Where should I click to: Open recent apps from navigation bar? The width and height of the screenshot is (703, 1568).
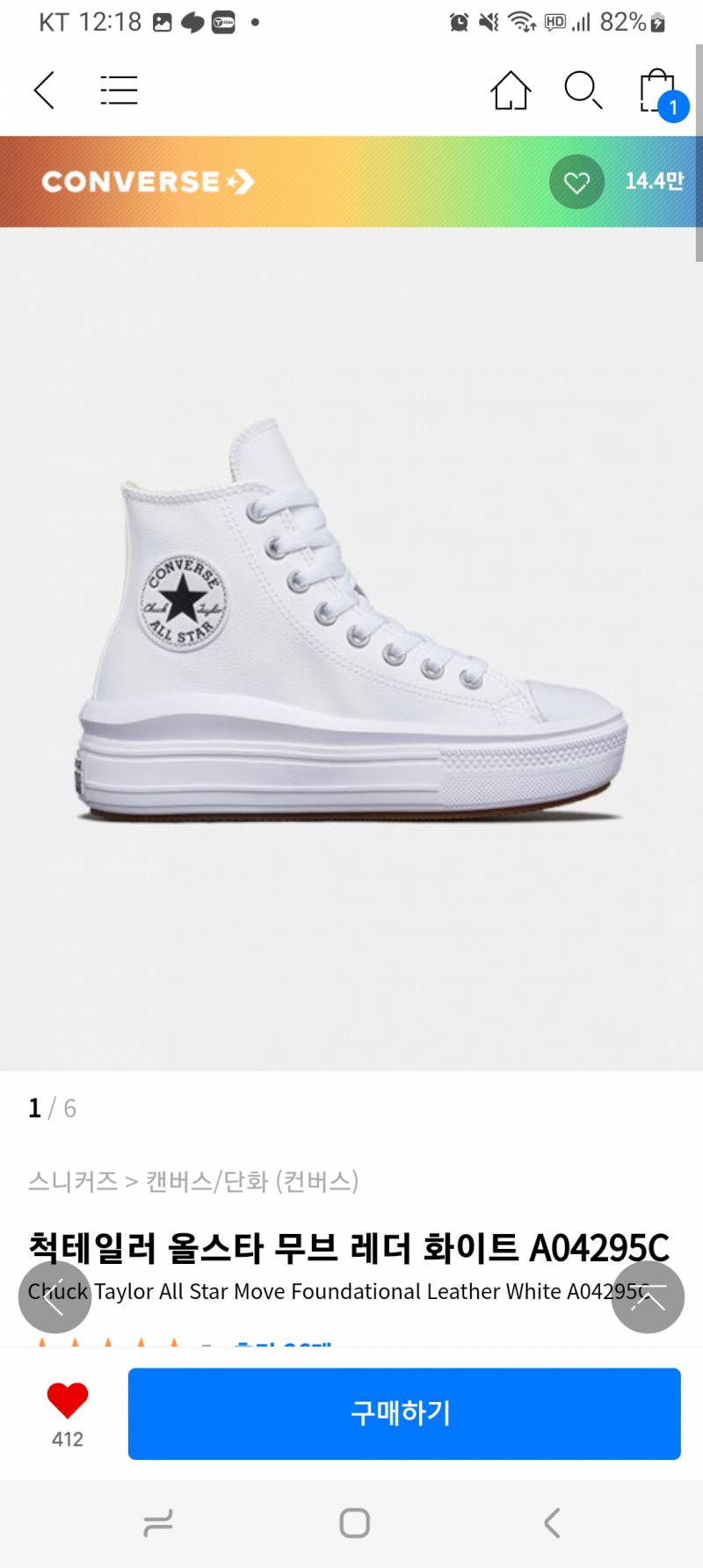click(x=158, y=1523)
